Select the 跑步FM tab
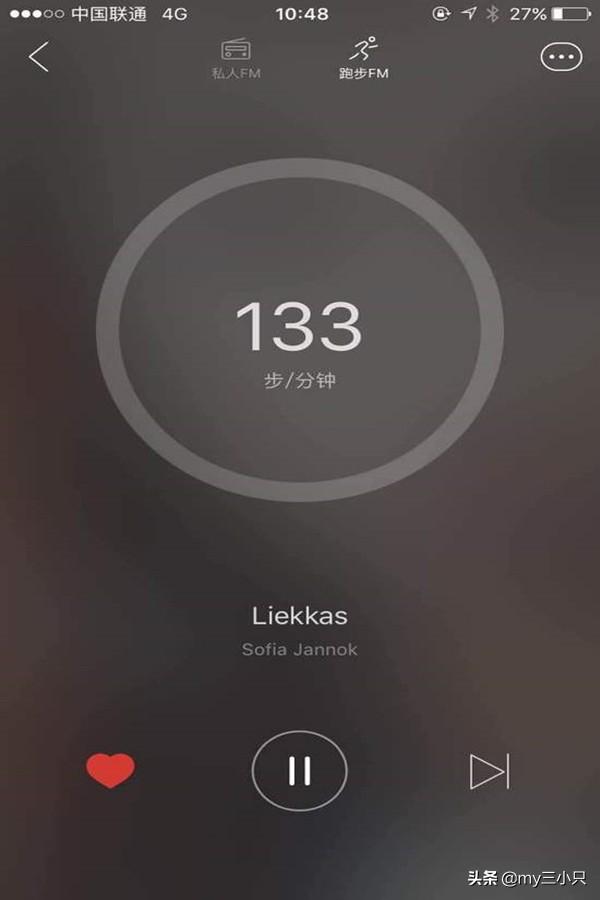 (x=363, y=58)
